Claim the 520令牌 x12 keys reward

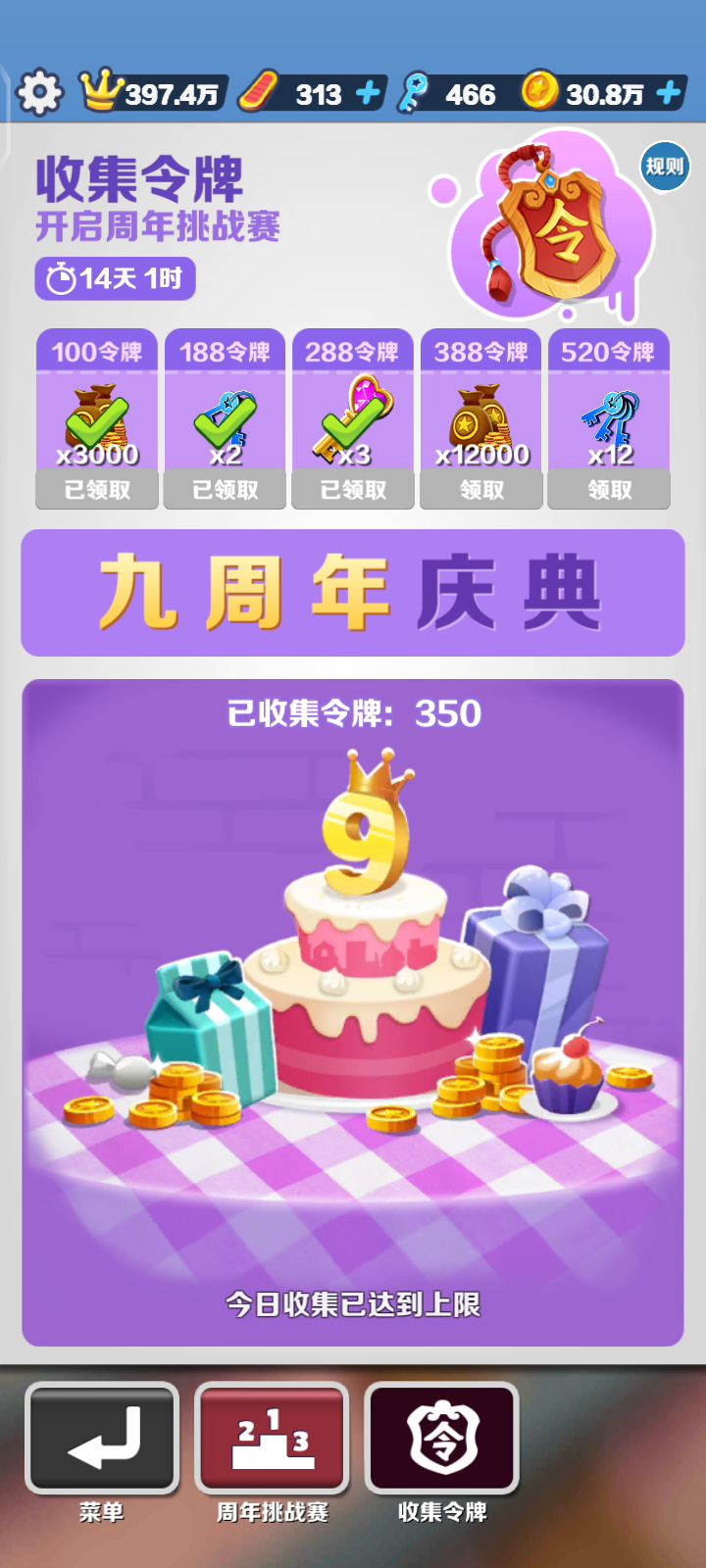[x=609, y=489]
